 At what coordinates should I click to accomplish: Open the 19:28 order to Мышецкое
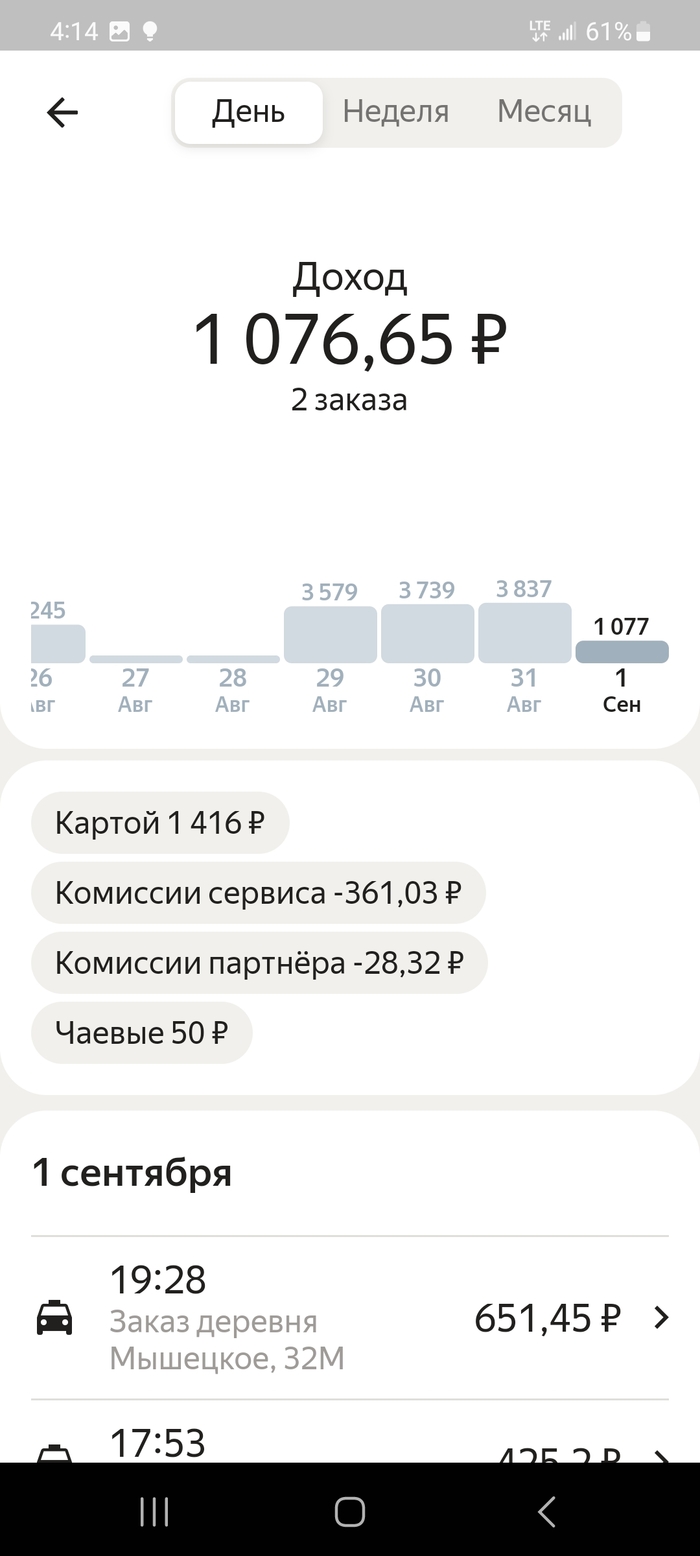point(350,1318)
